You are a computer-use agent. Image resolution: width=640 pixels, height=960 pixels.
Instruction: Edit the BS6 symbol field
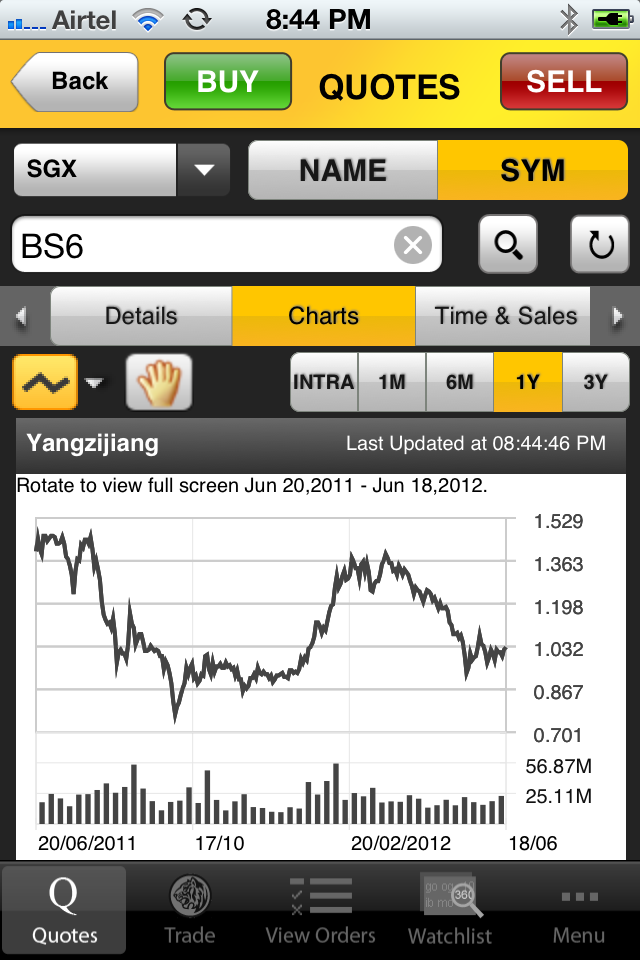pyautogui.click(x=200, y=245)
